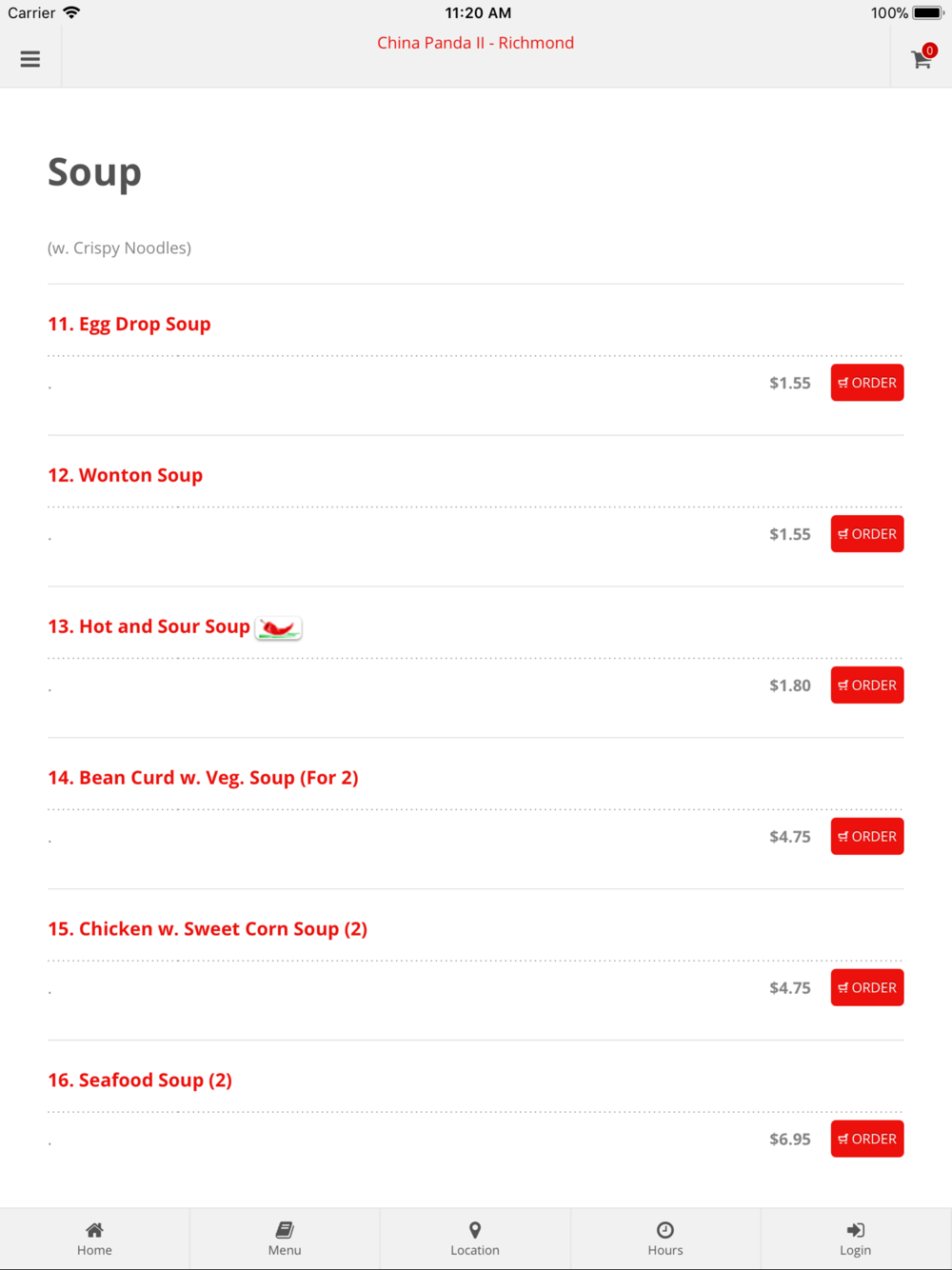952x1270 pixels.
Task: Open the 12. Wonton Soup title link
Action: (x=126, y=475)
